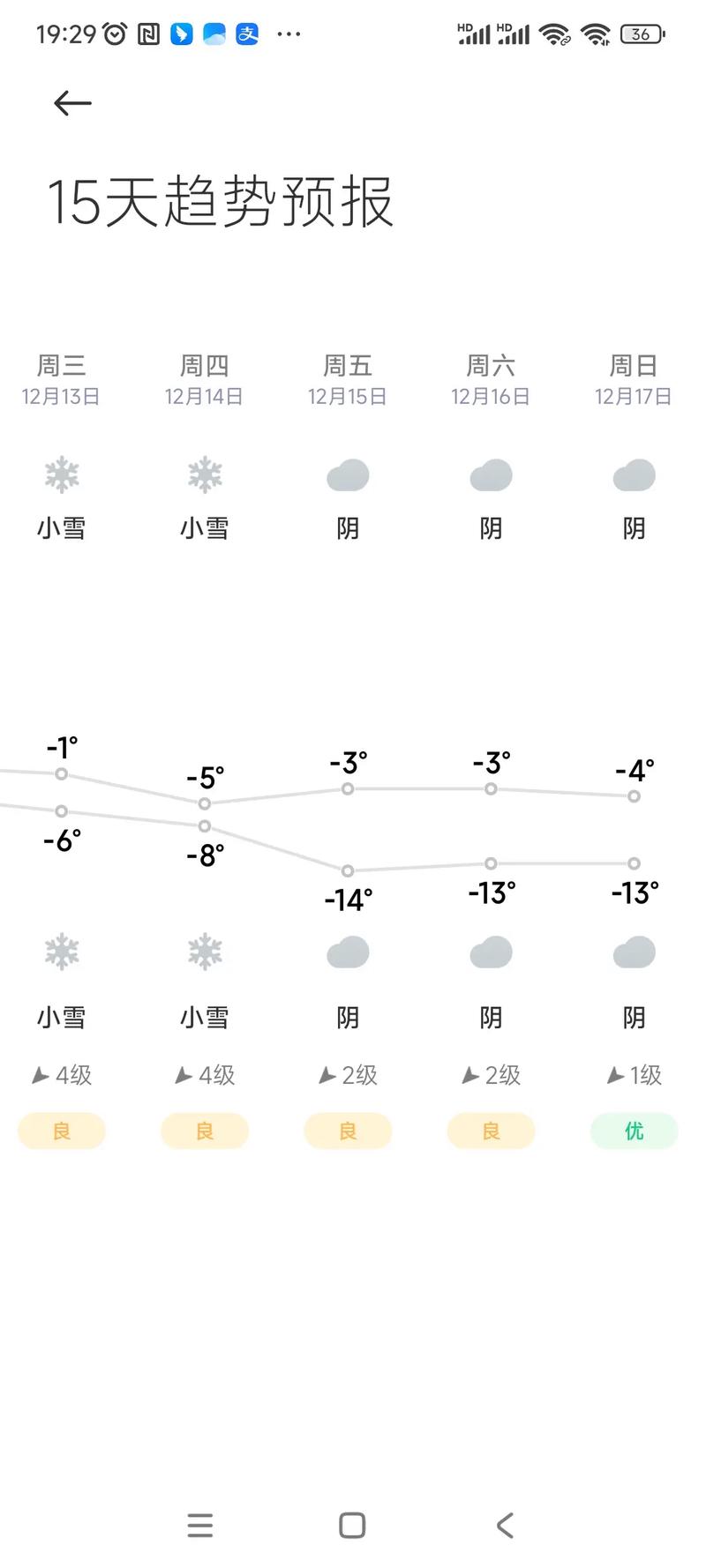The image size is (706, 1568).
Task: Tap the green 优 air quality badge
Action: pyautogui.click(x=634, y=1131)
